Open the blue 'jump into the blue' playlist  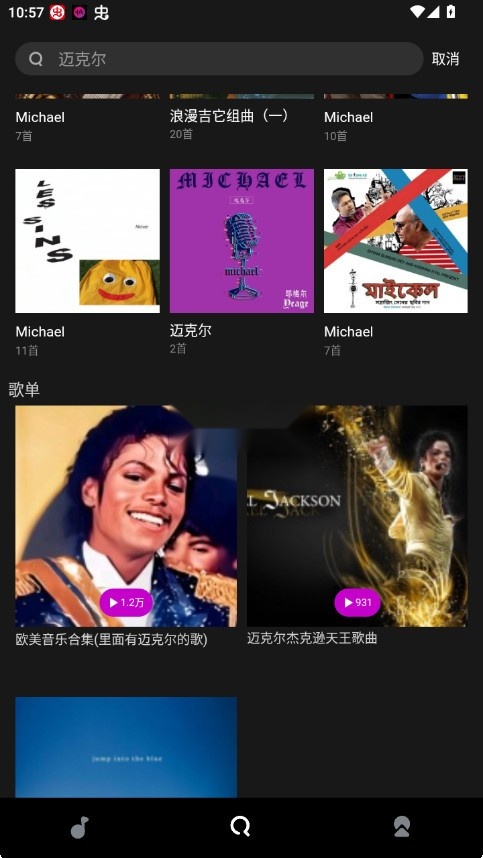coord(126,747)
